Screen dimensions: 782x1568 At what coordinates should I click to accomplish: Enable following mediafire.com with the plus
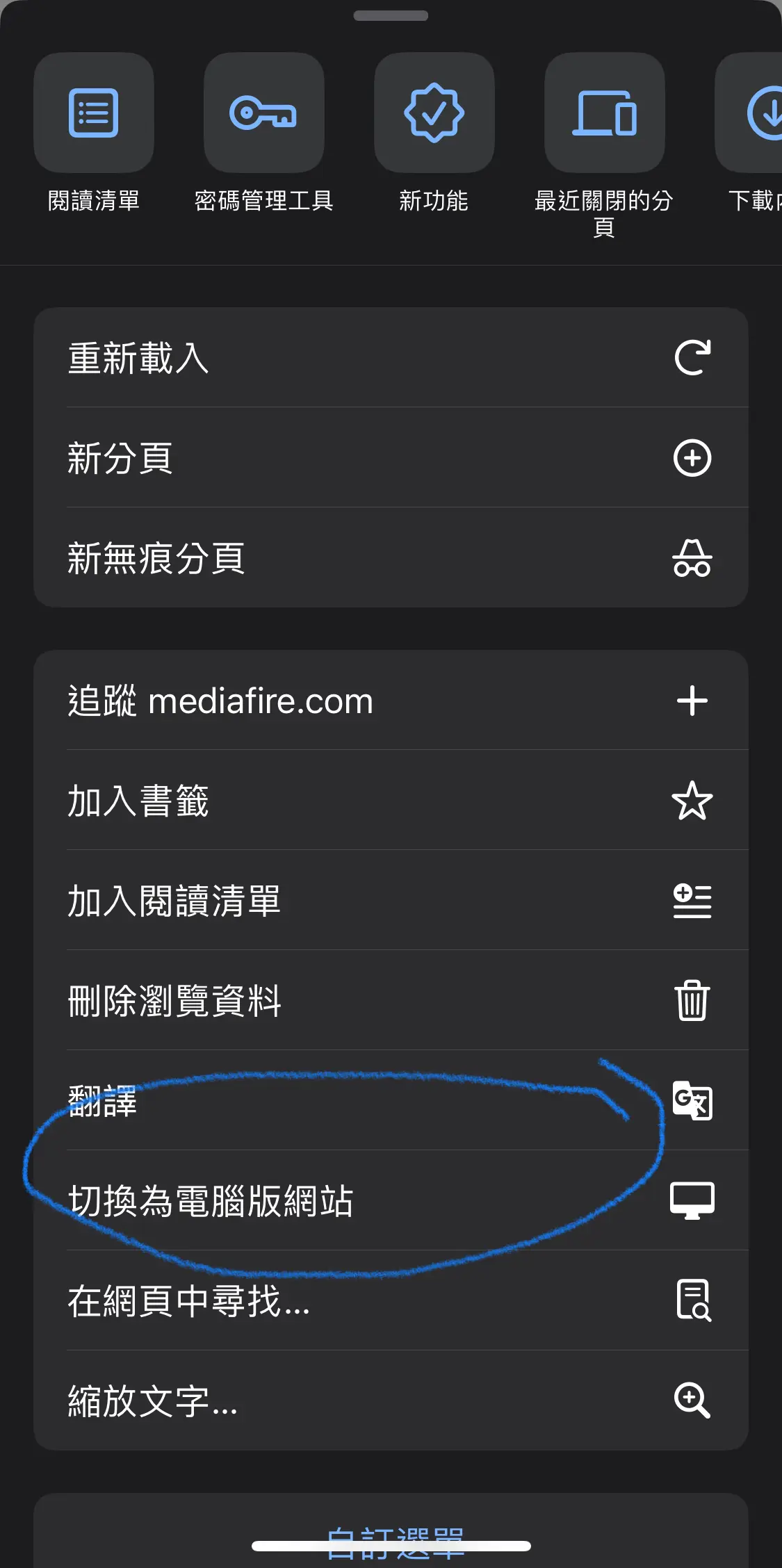(x=692, y=701)
